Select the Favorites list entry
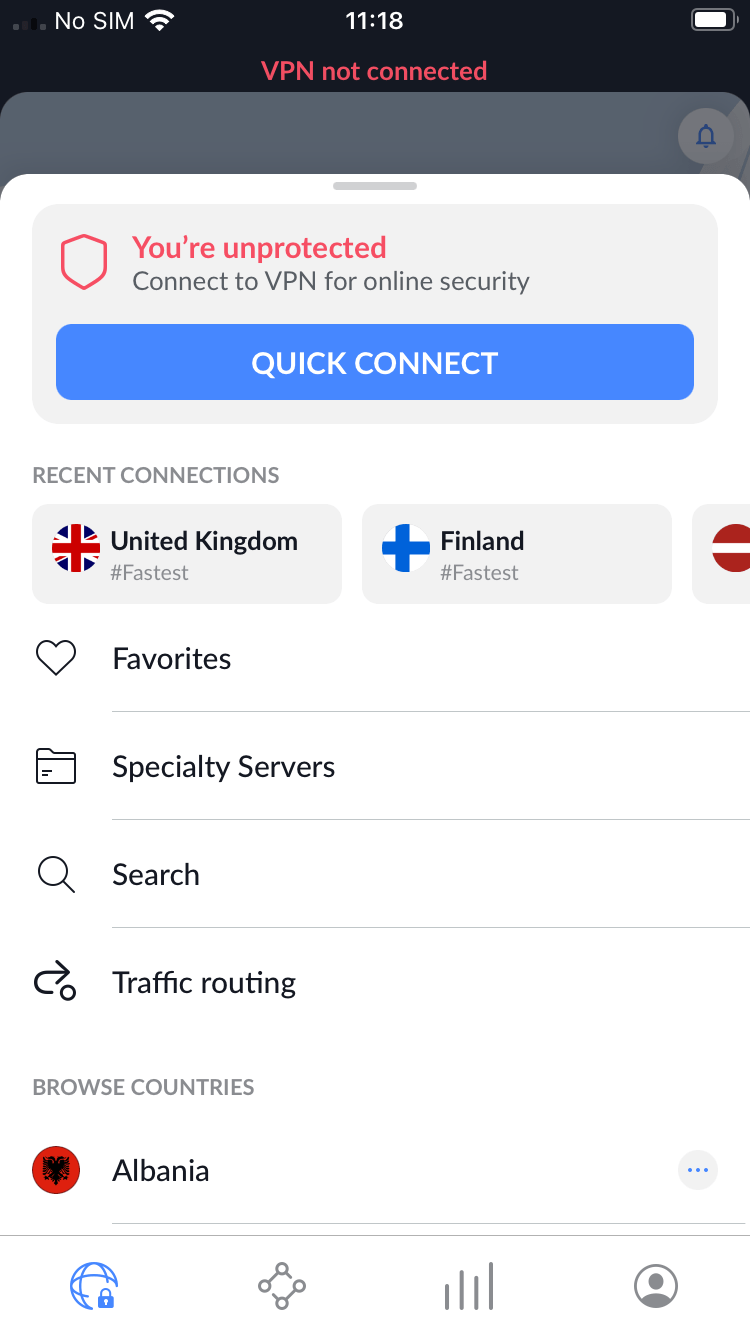 [171, 658]
